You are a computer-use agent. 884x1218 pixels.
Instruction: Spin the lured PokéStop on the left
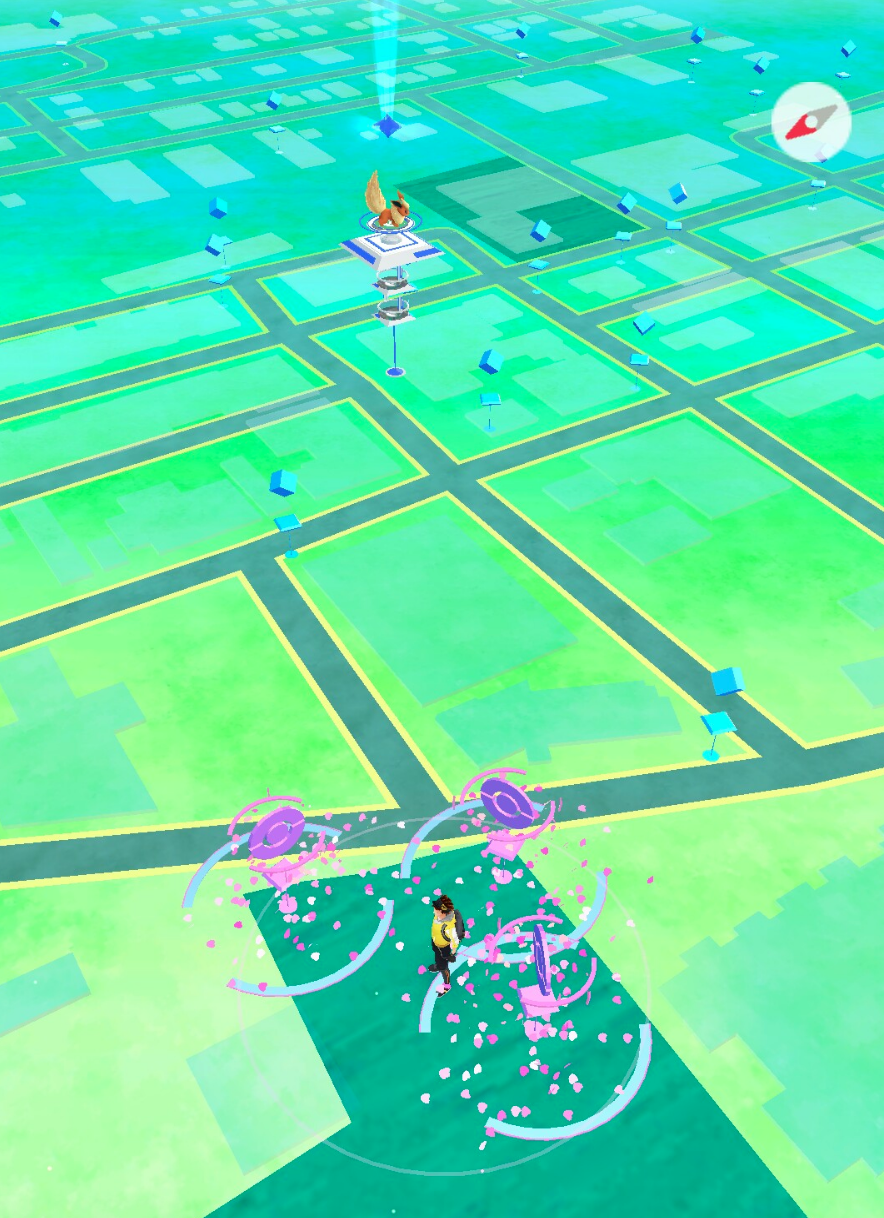coord(277,830)
